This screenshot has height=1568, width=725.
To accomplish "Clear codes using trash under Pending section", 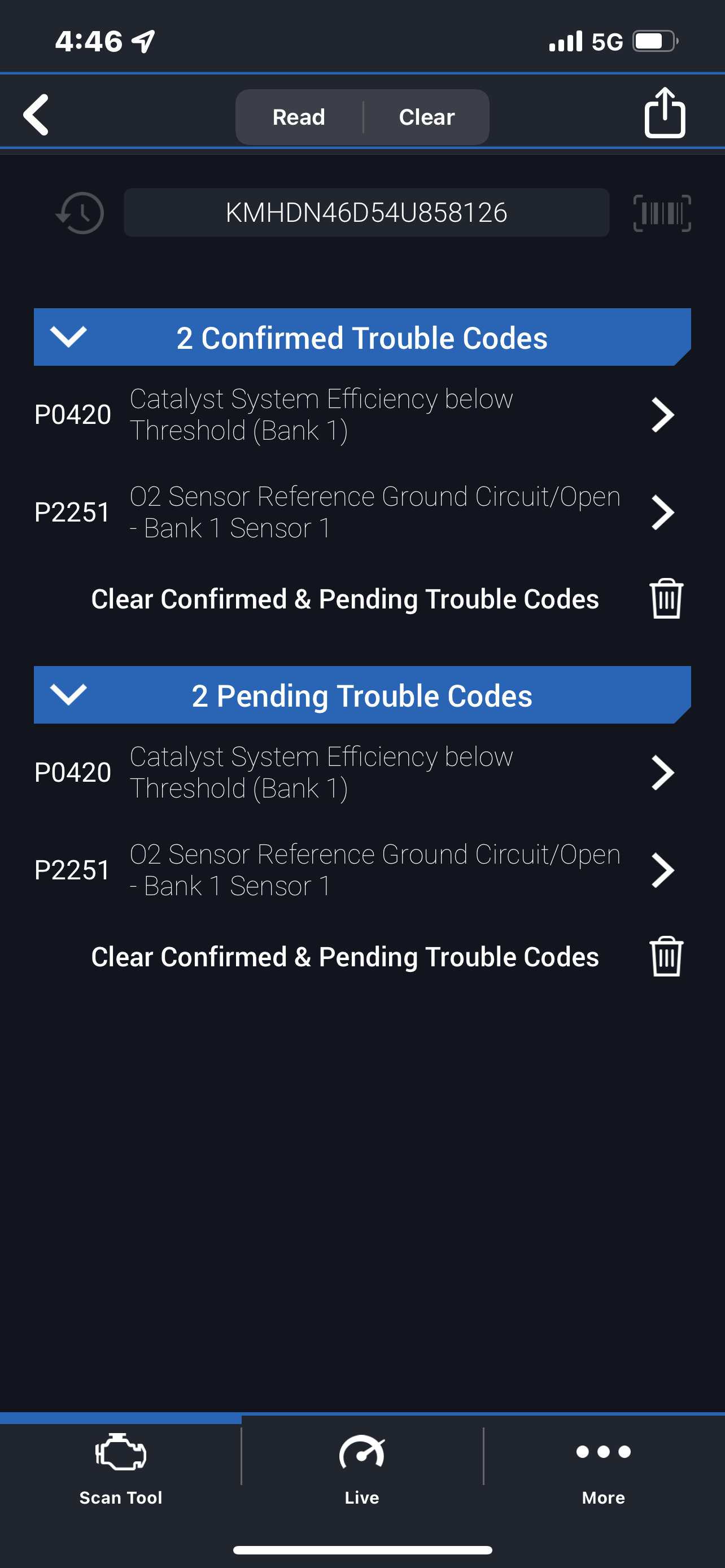I will tap(667, 957).
